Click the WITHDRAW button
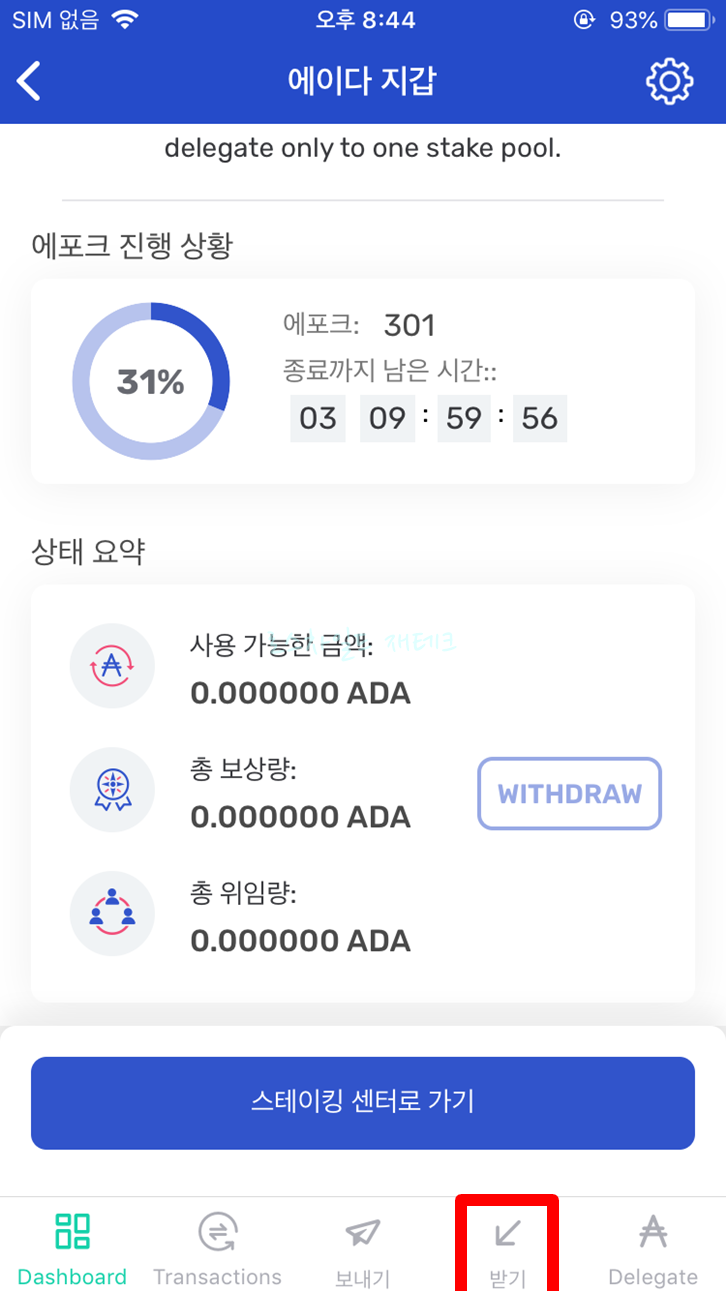The height and width of the screenshot is (1291, 726). pyautogui.click(x=568, y=793)
